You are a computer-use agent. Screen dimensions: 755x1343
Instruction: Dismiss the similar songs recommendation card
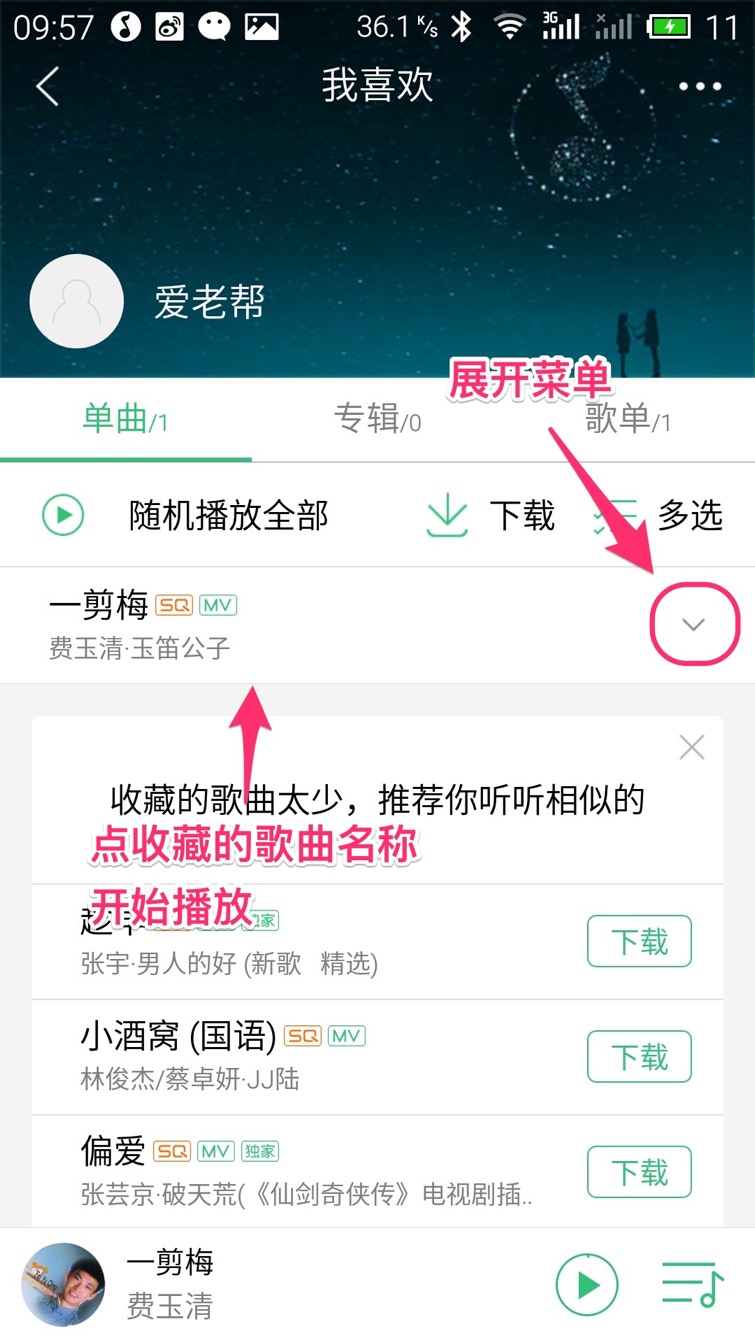pyautogui.click(x=691, y=747)
